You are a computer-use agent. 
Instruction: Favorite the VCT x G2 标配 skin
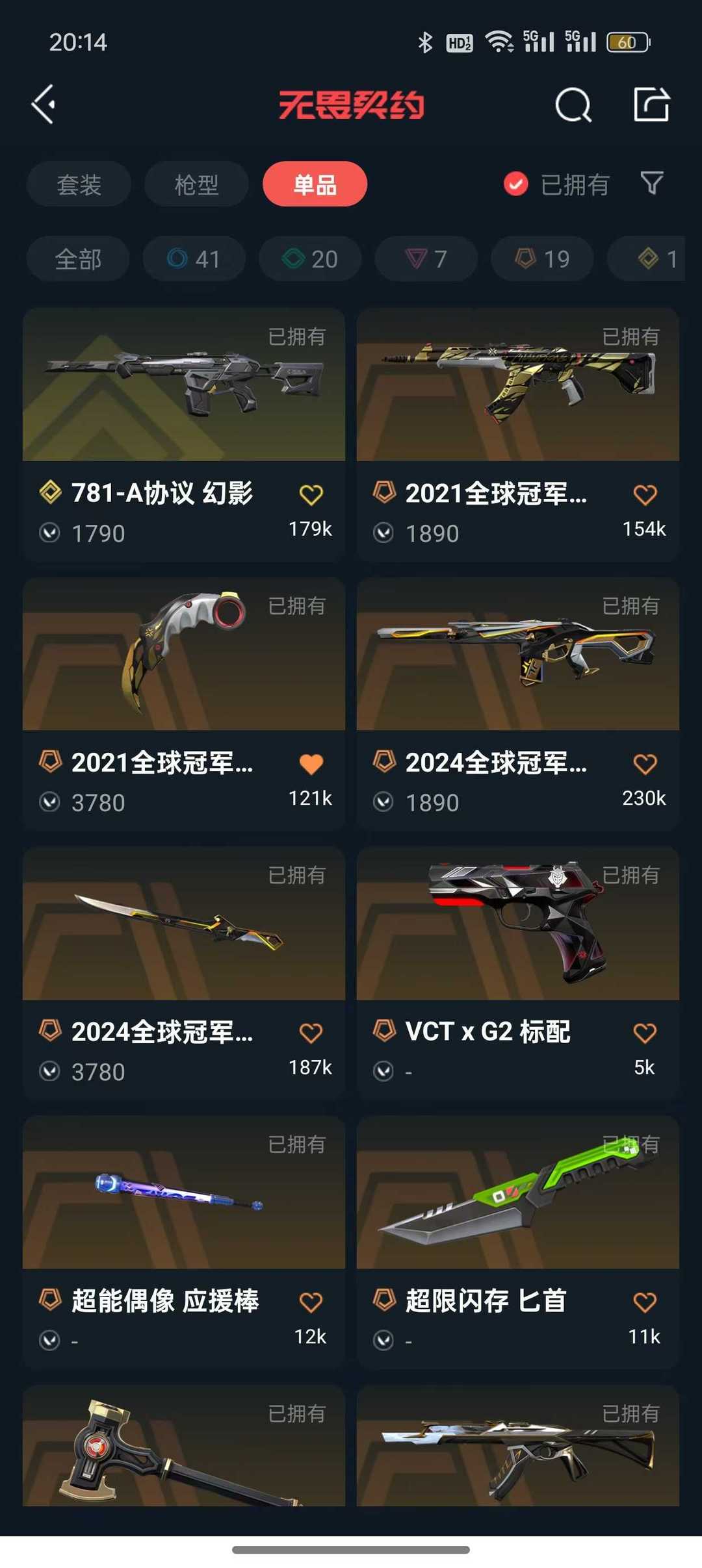[644, 1033]
